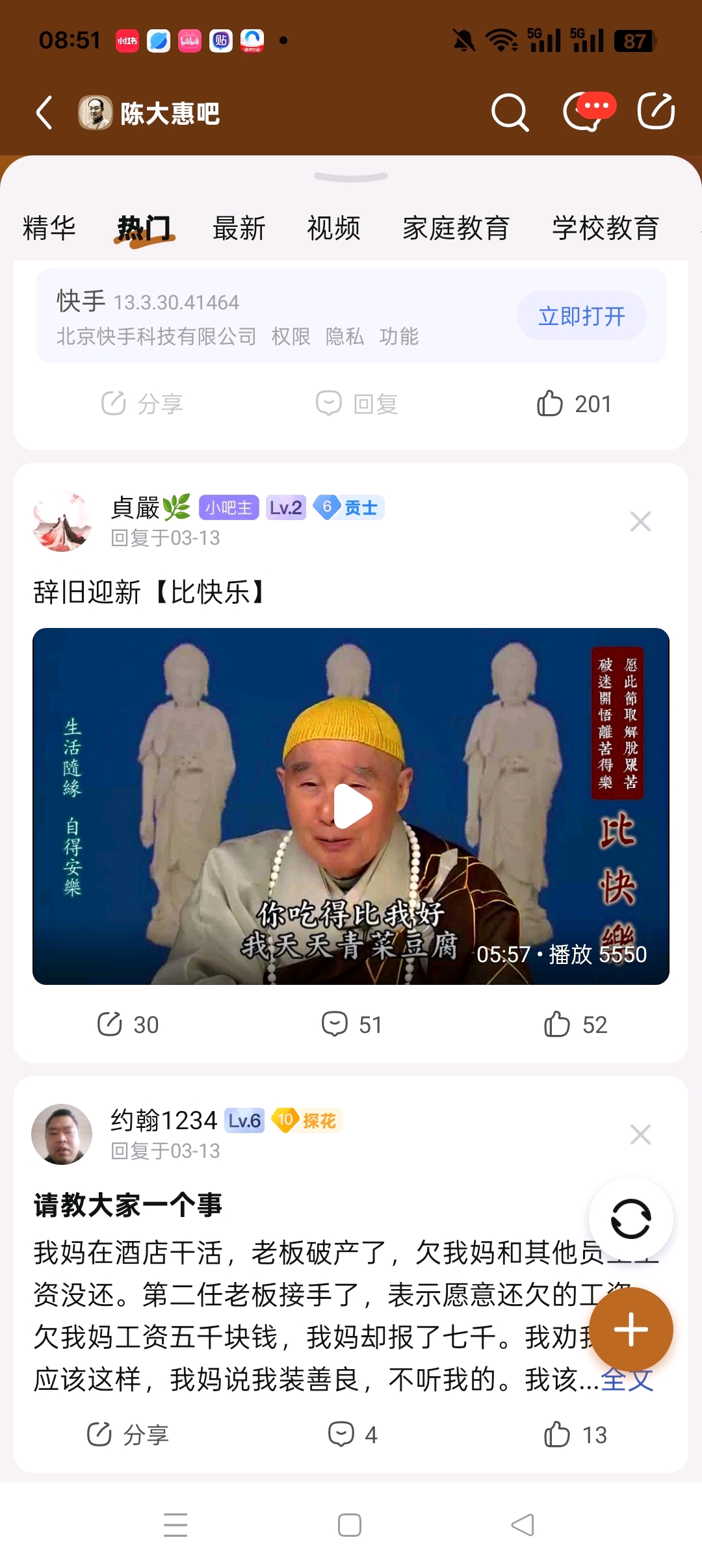
Task: Expand 全文 of 约翰1234's post
Action: 627,1379
